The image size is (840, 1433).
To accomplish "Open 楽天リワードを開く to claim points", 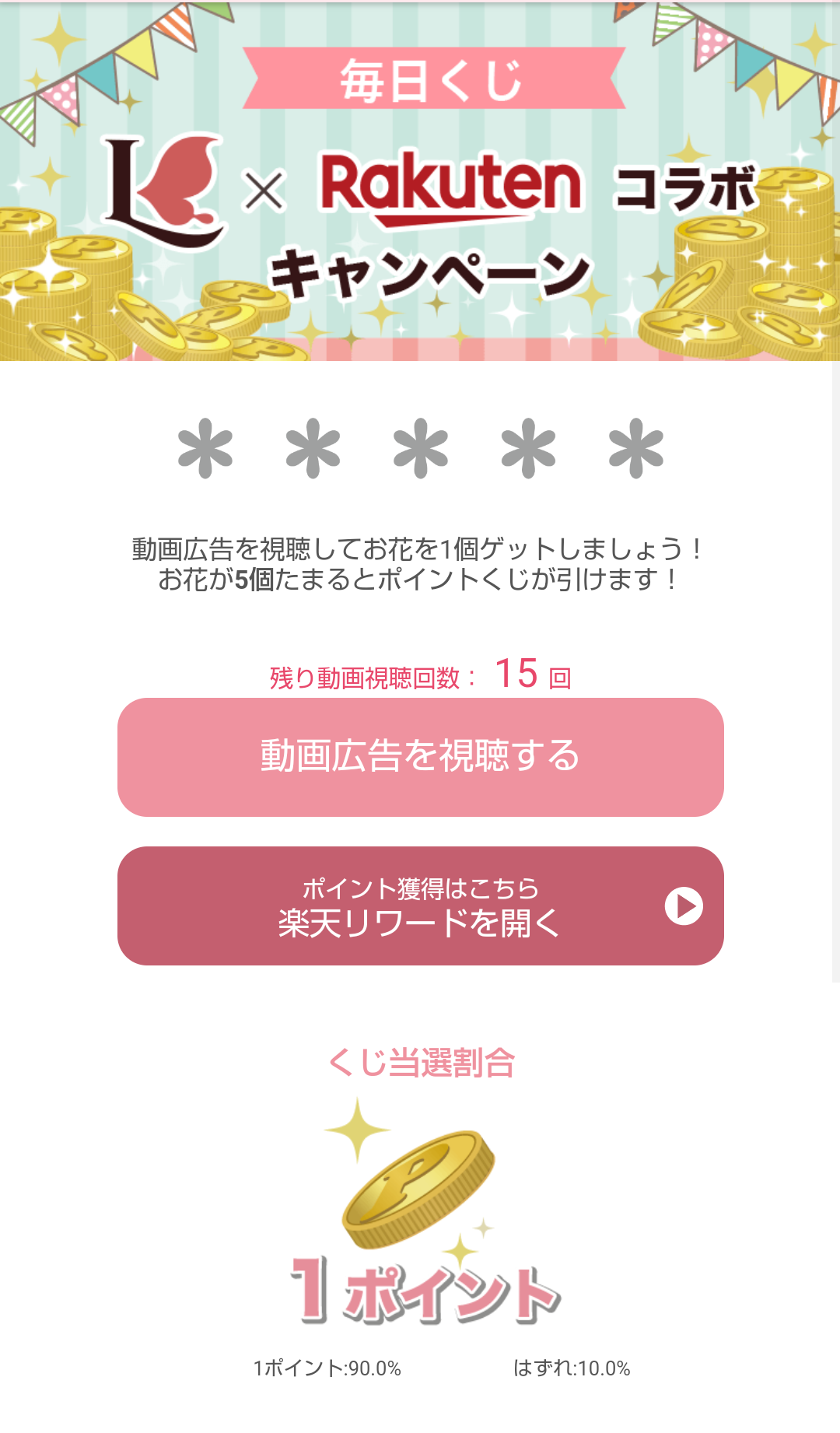I will [x=420, y=906].
